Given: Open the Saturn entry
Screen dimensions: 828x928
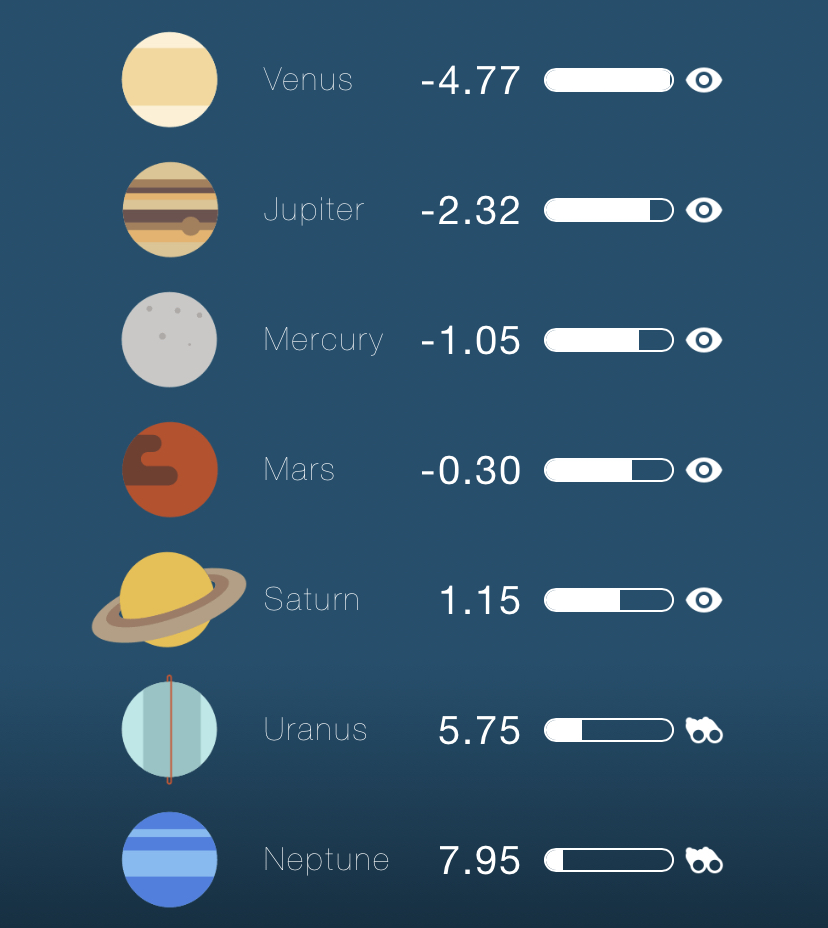Looking at the screenshot, I should point(311,600).
